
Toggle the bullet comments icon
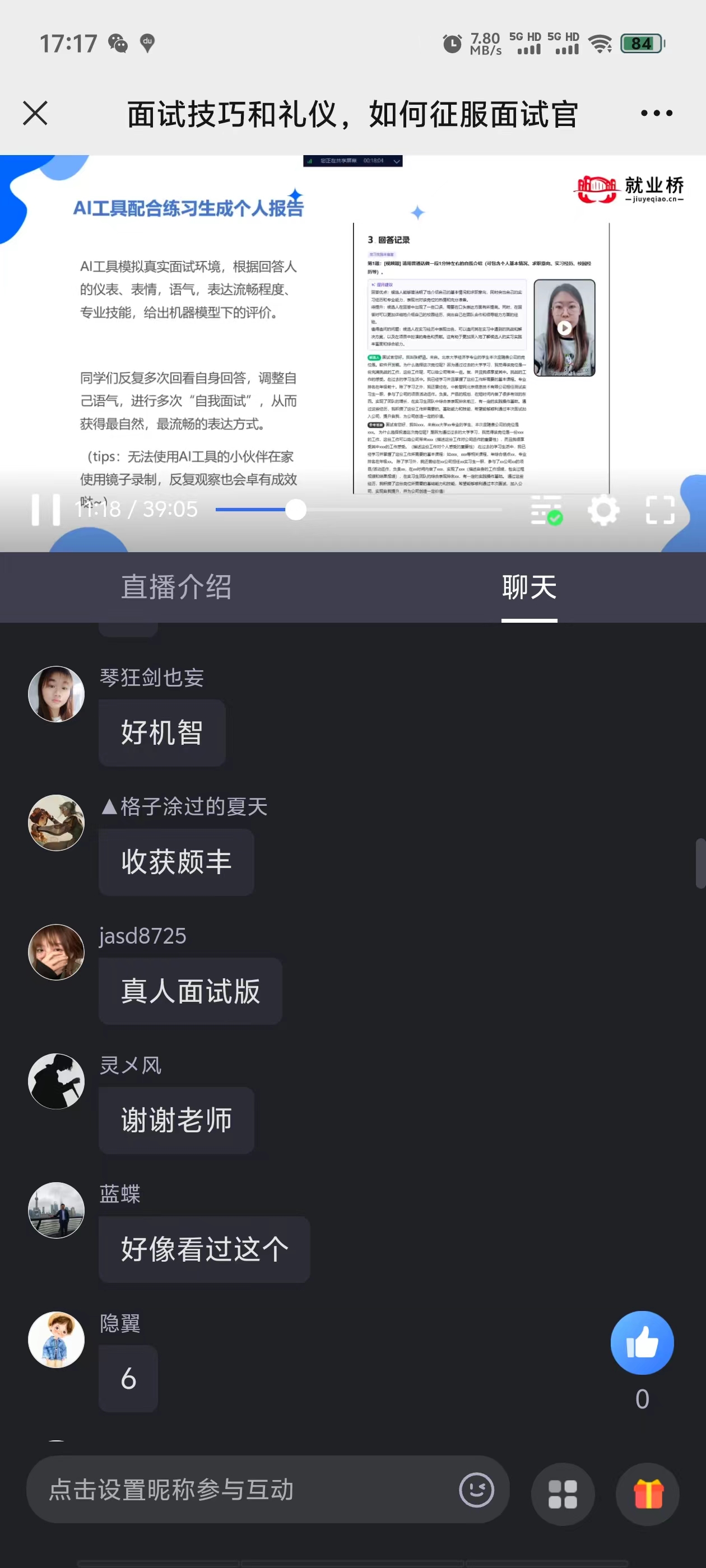[546, 510]
